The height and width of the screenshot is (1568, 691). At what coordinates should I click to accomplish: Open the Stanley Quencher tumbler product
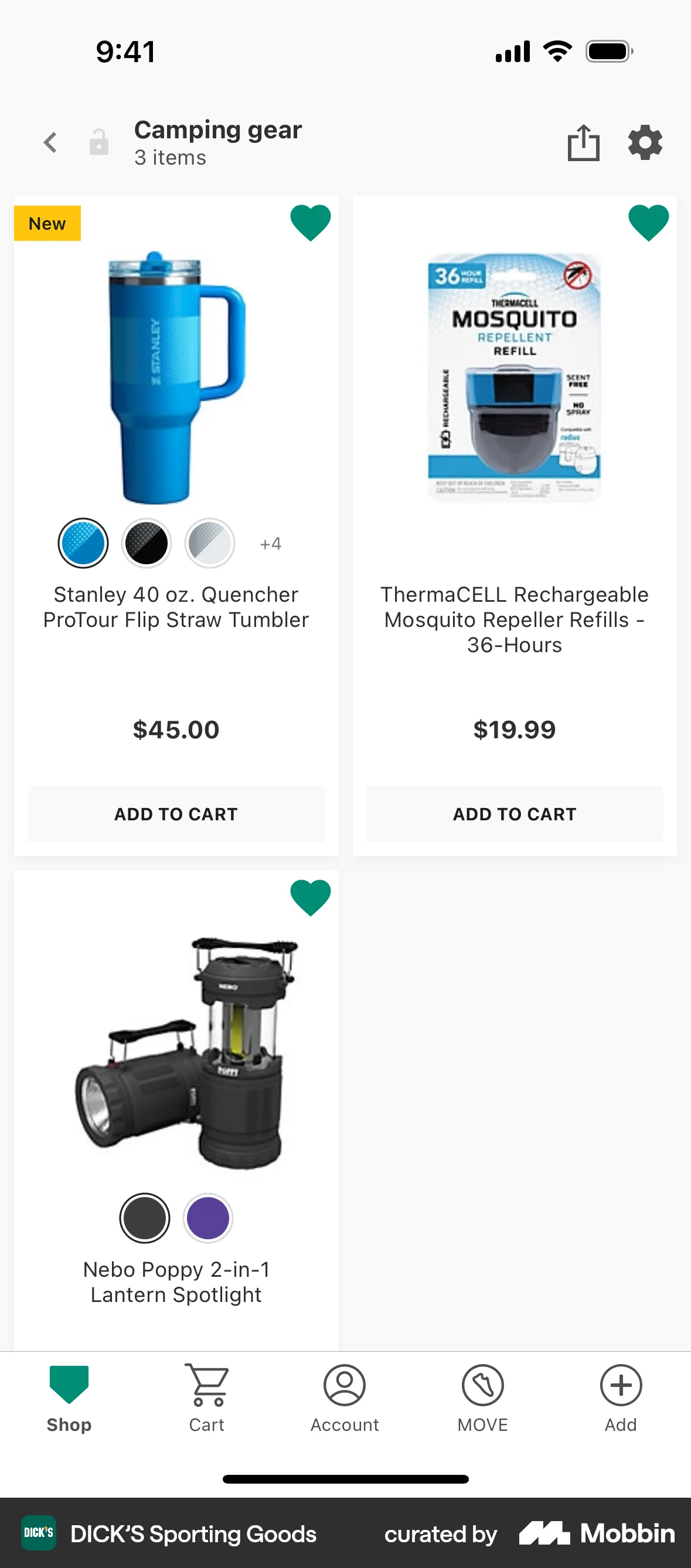176,607
